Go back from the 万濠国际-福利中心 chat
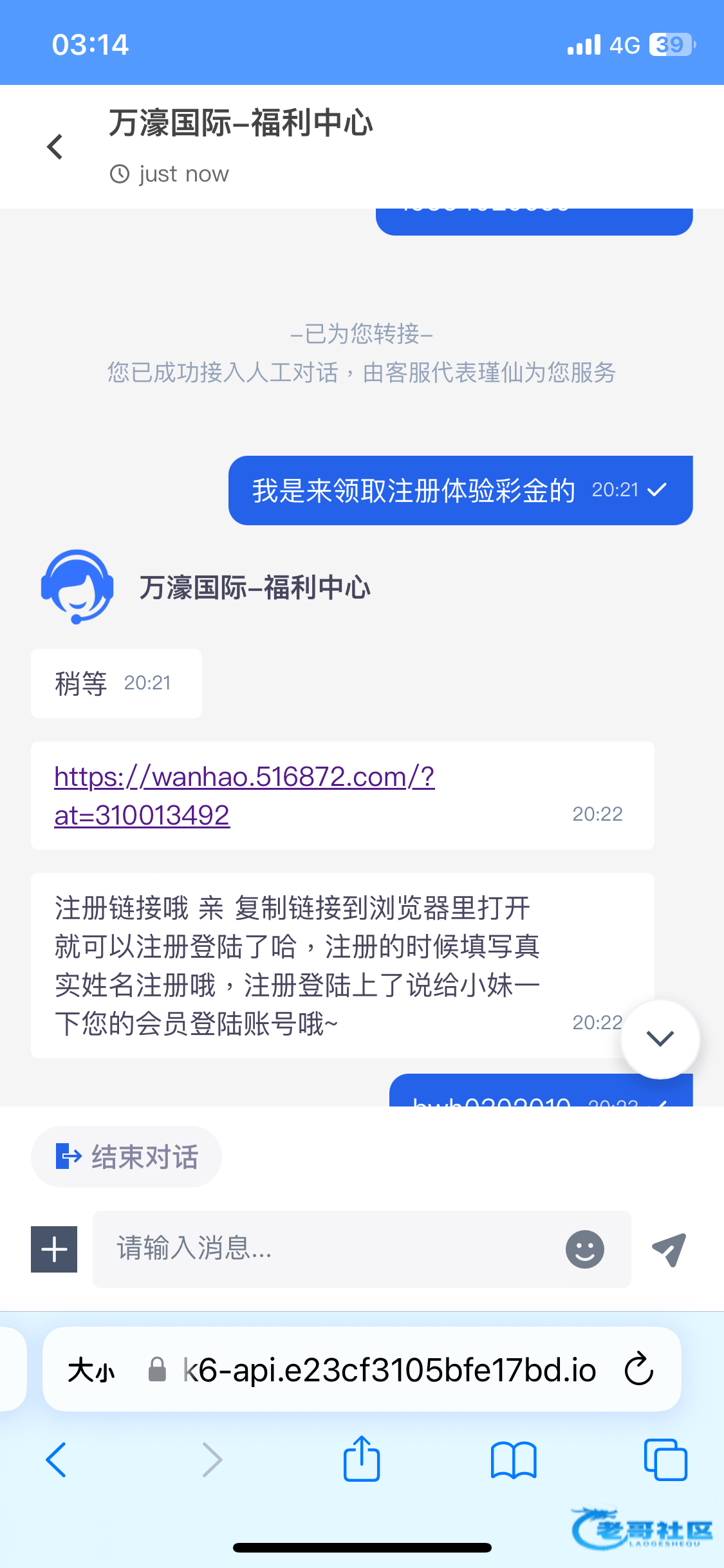Viewport: 724px width, 1568px height. 55,147
